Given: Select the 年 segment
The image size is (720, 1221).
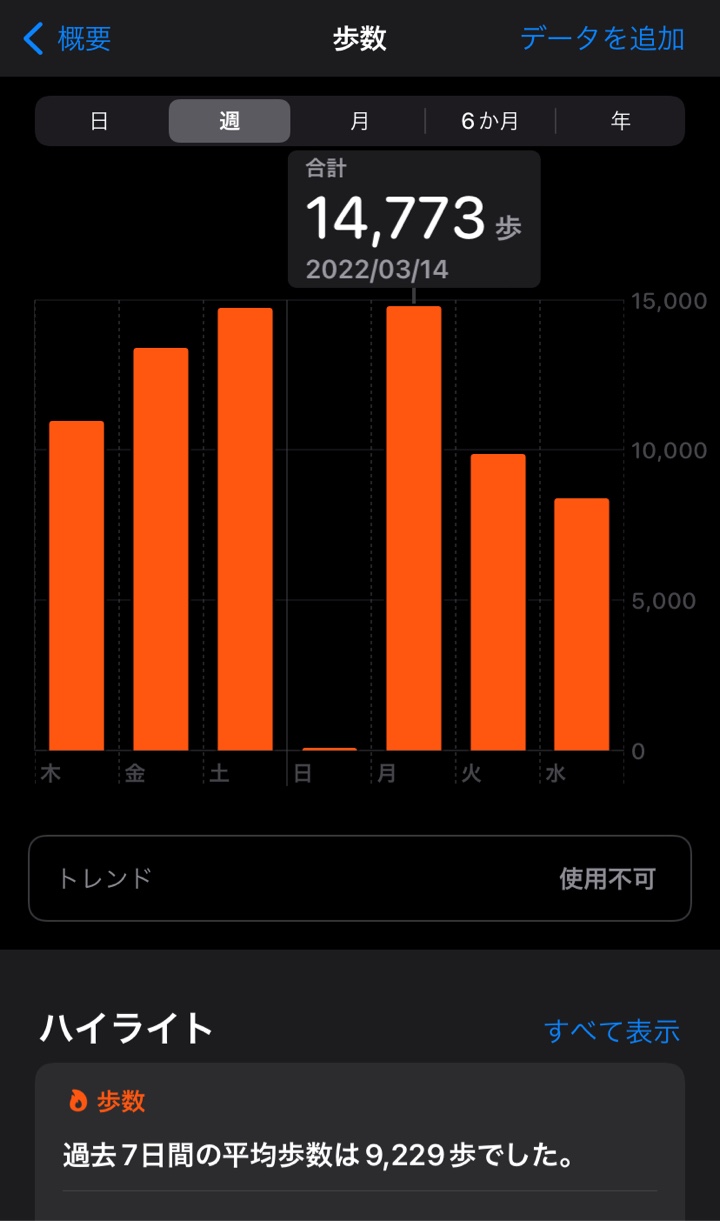Looking at the screenshot, I should 621,121.
